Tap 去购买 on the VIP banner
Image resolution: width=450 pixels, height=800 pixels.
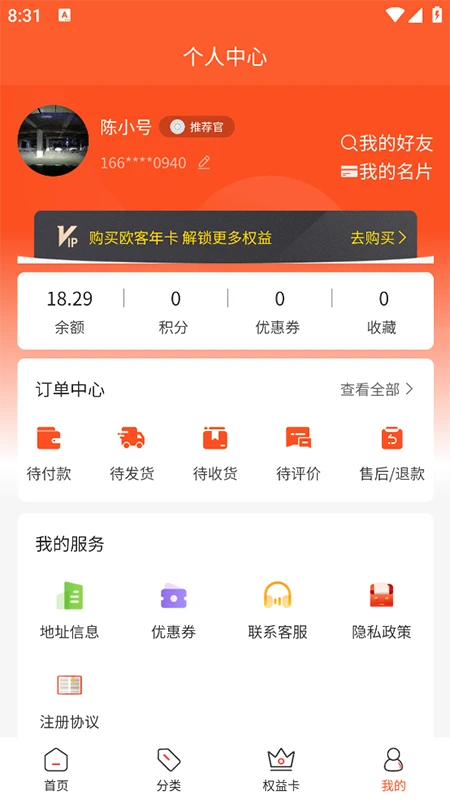(378, 238)
